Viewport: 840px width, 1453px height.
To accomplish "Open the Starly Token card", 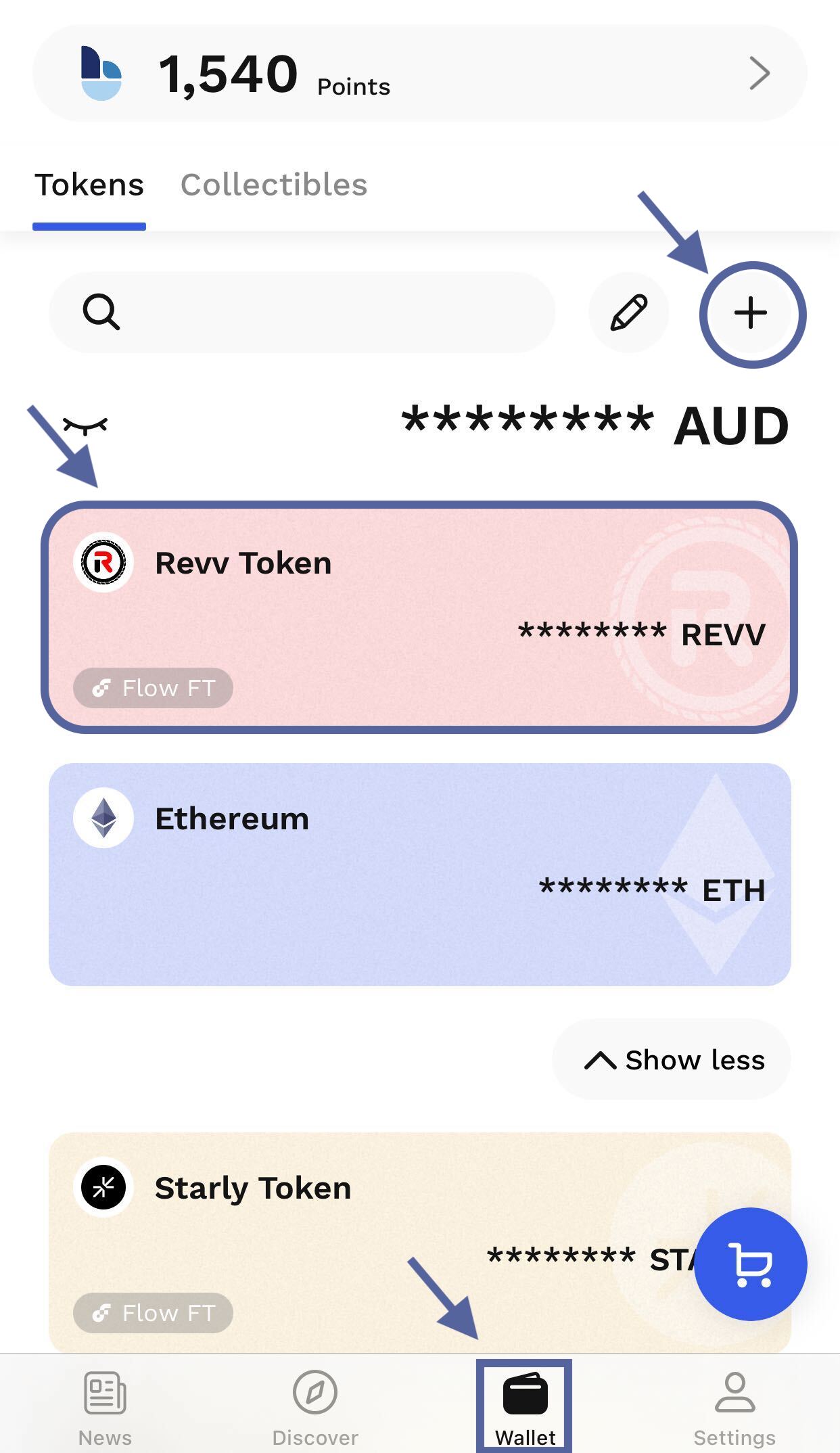I will click(x=419, y=1243).
